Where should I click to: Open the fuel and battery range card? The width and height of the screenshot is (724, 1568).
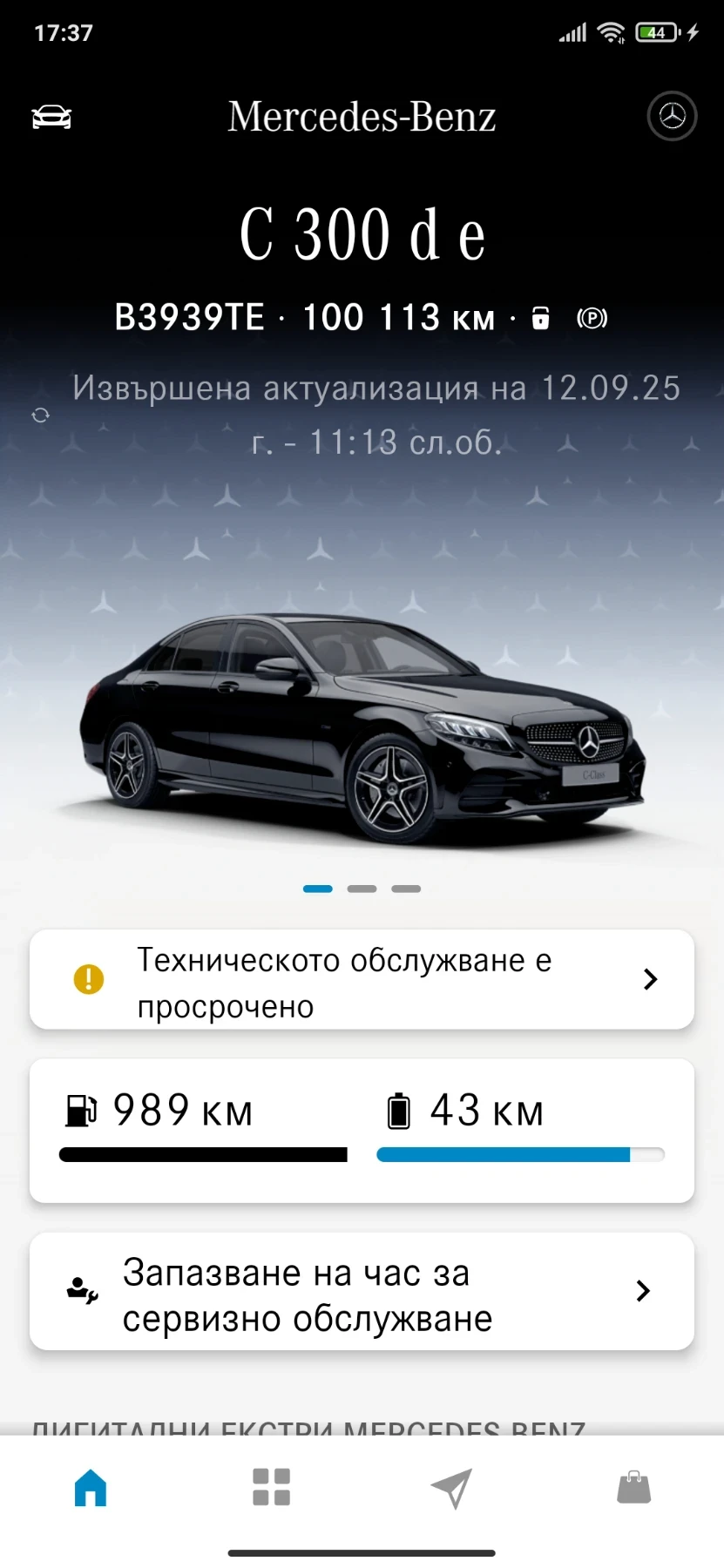tap(362, 1130)
